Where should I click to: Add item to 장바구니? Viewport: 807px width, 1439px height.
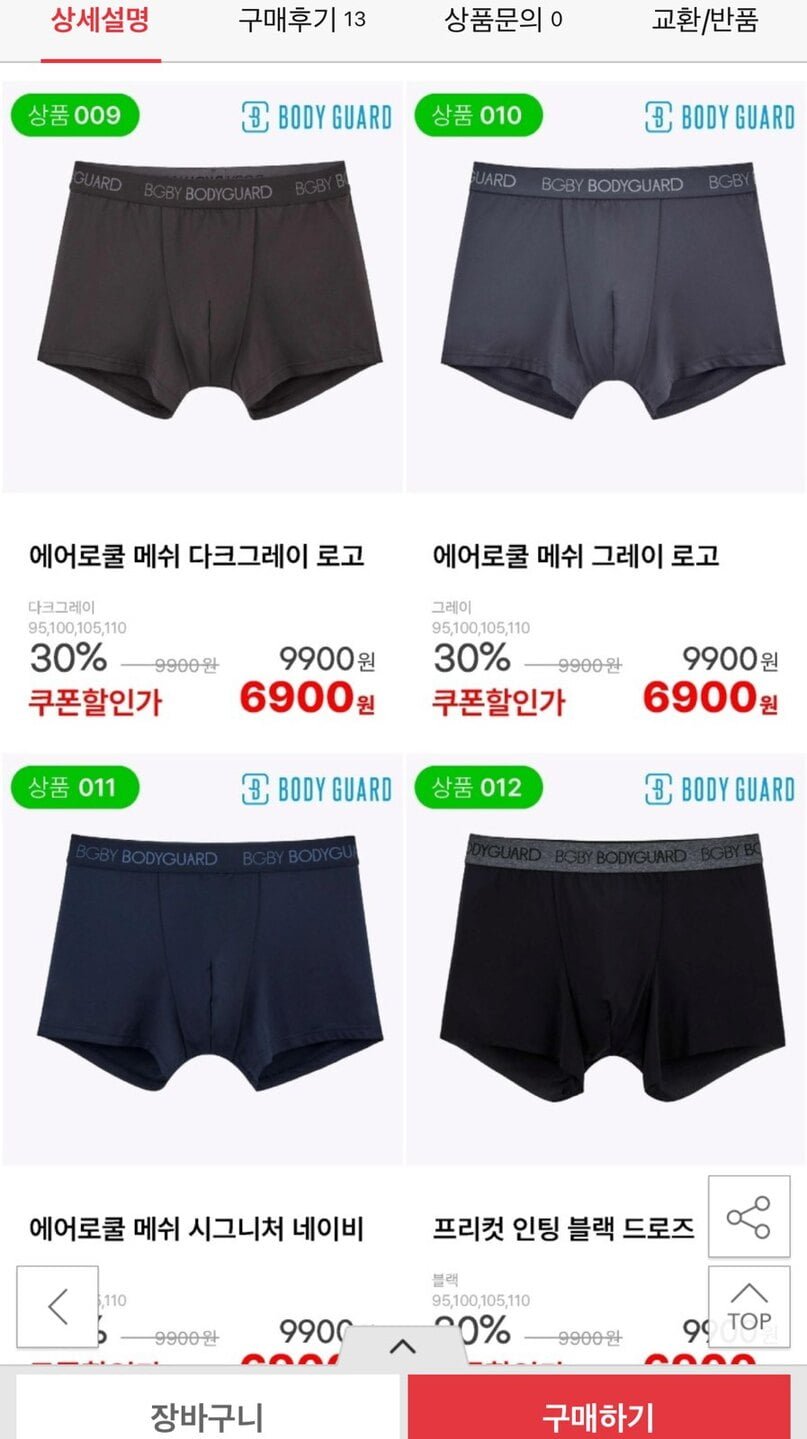click(x=207, y=1415)
